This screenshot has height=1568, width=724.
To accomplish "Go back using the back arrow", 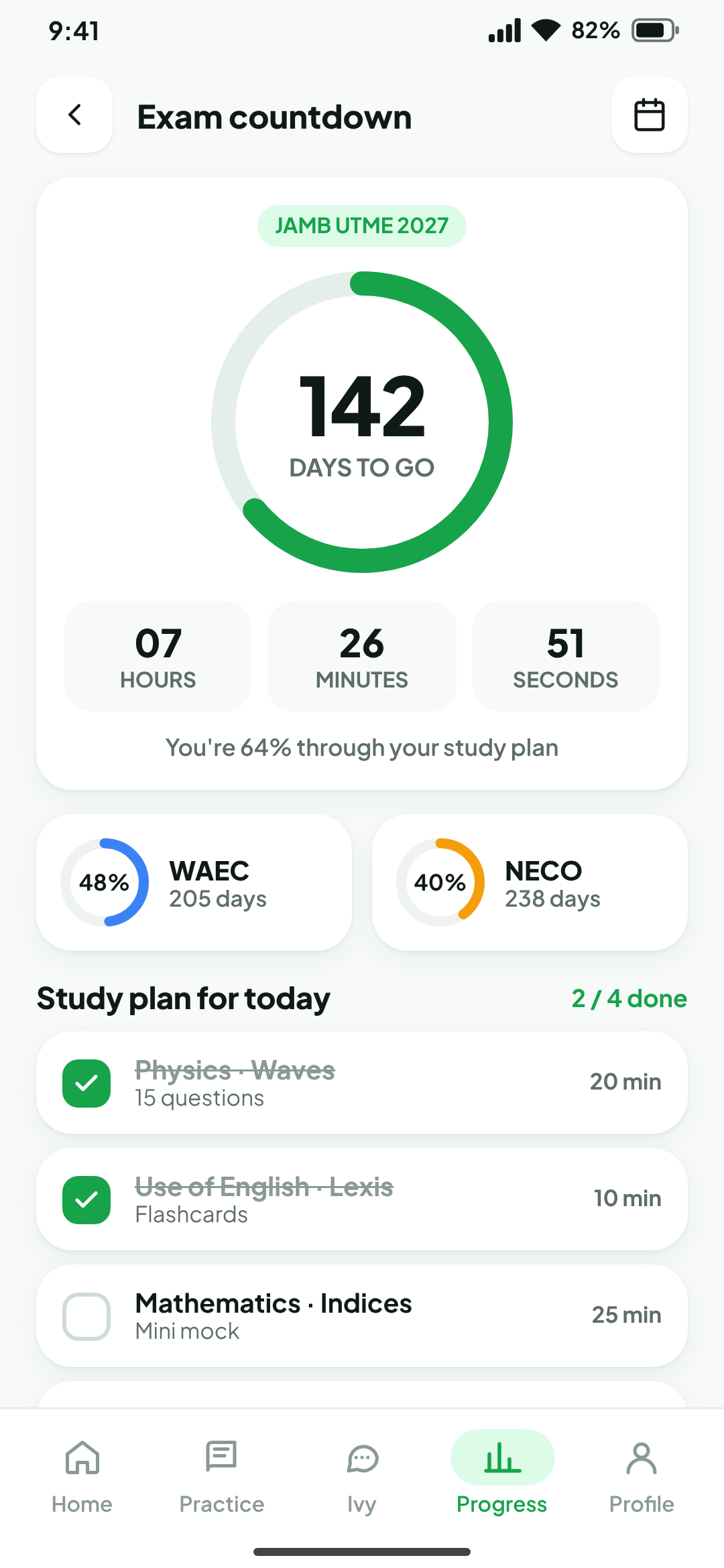I will [74, 115].
